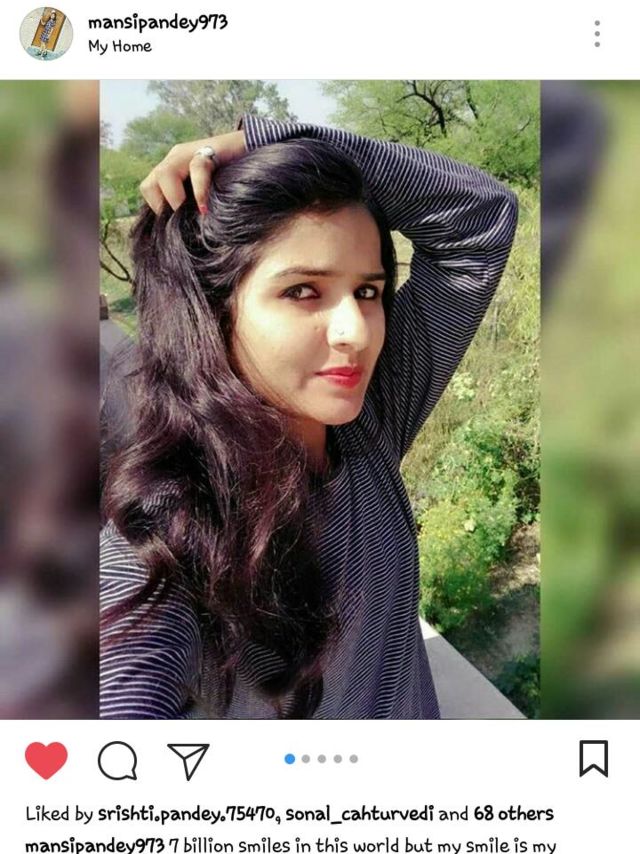
Task: Open mansipandey973 username in post header
Action: pyautogui.click(x=157, y=22)
